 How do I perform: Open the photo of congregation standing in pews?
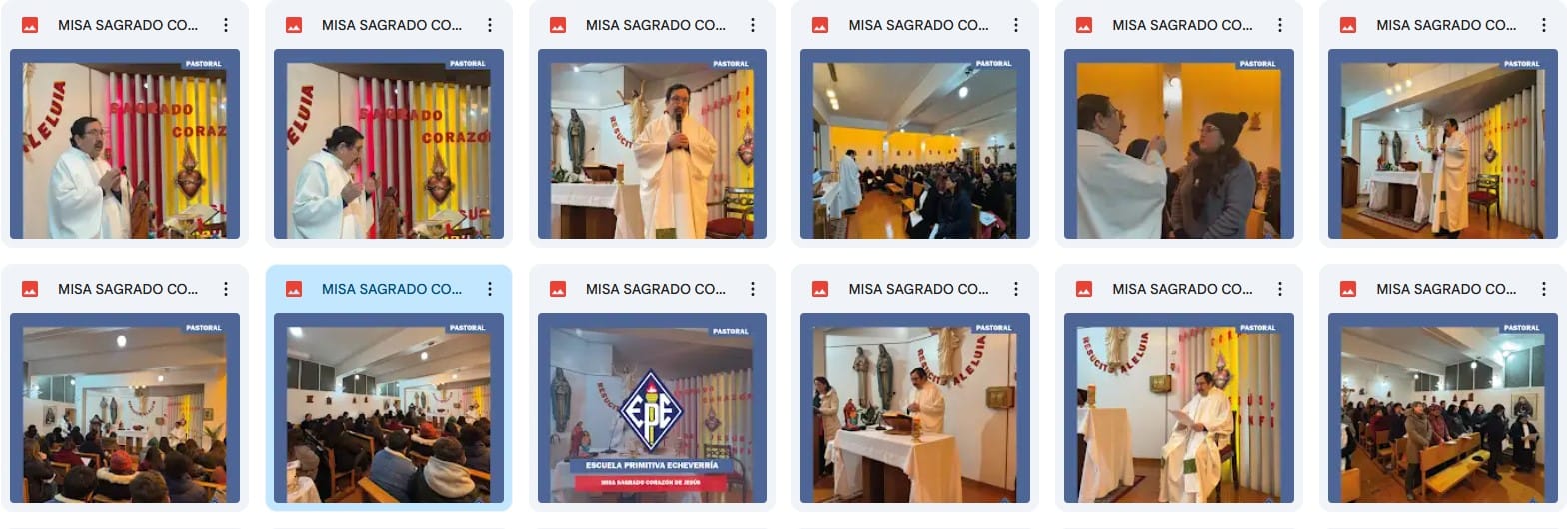tap(1442, 408)
